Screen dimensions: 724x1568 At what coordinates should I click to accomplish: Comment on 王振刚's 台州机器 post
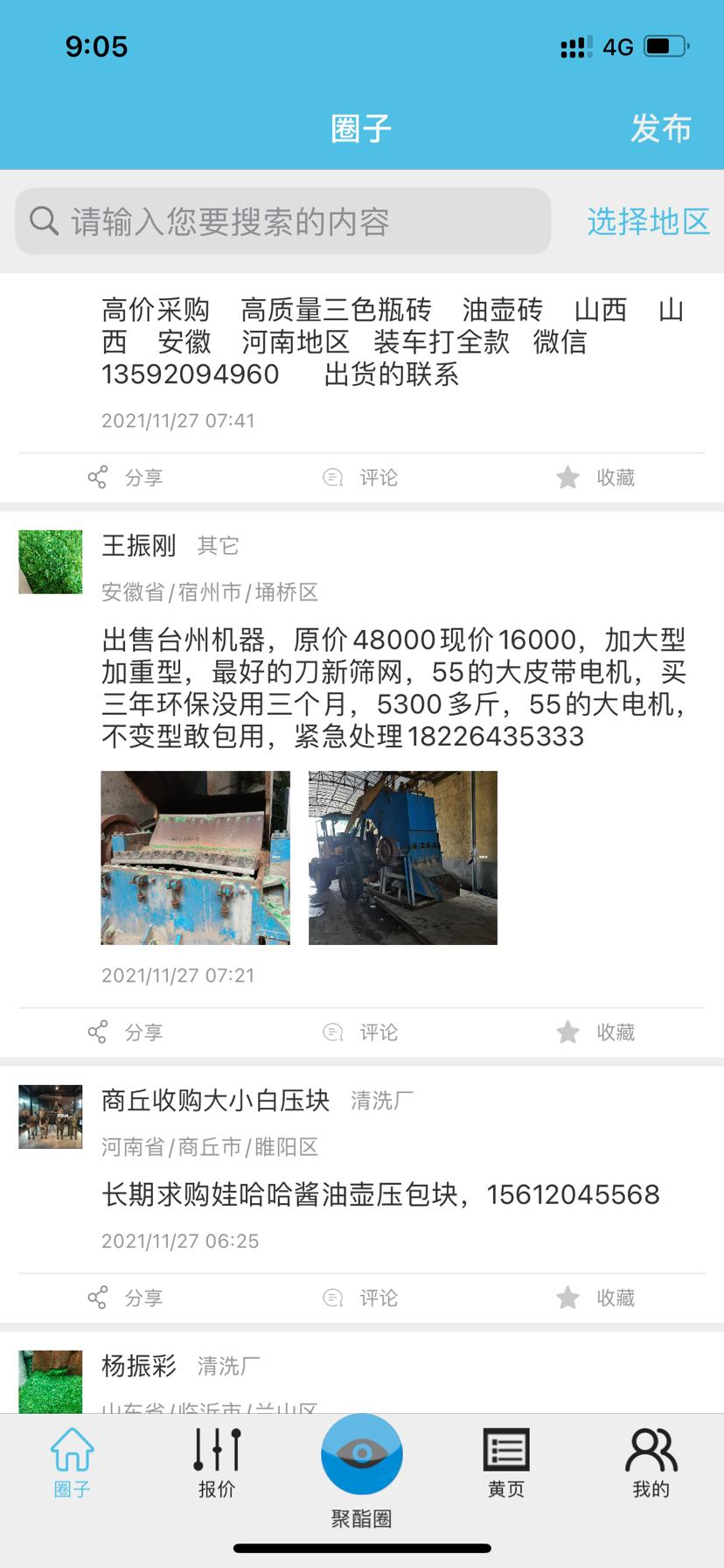360,1032
